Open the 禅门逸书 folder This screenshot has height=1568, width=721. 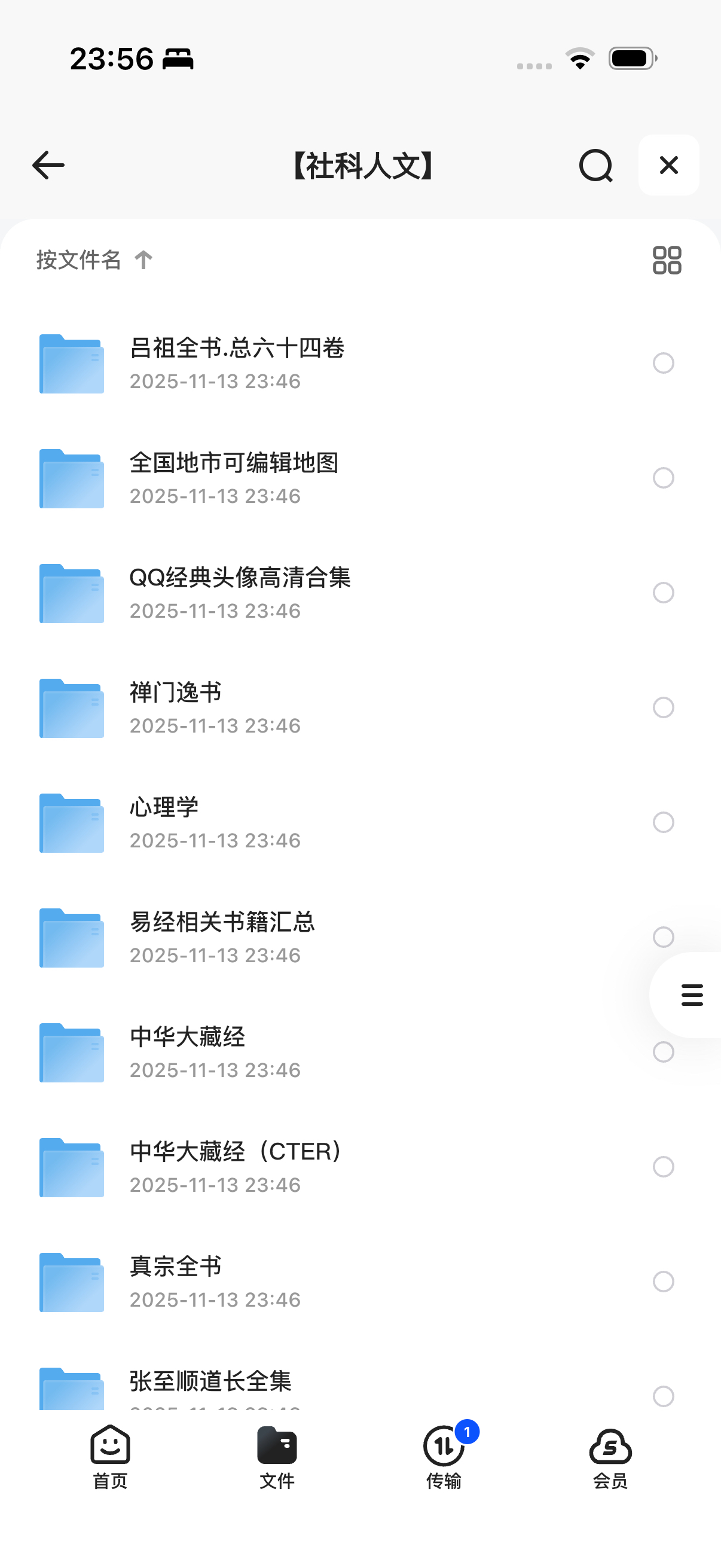pyautogui.click(x=176, y=707)
